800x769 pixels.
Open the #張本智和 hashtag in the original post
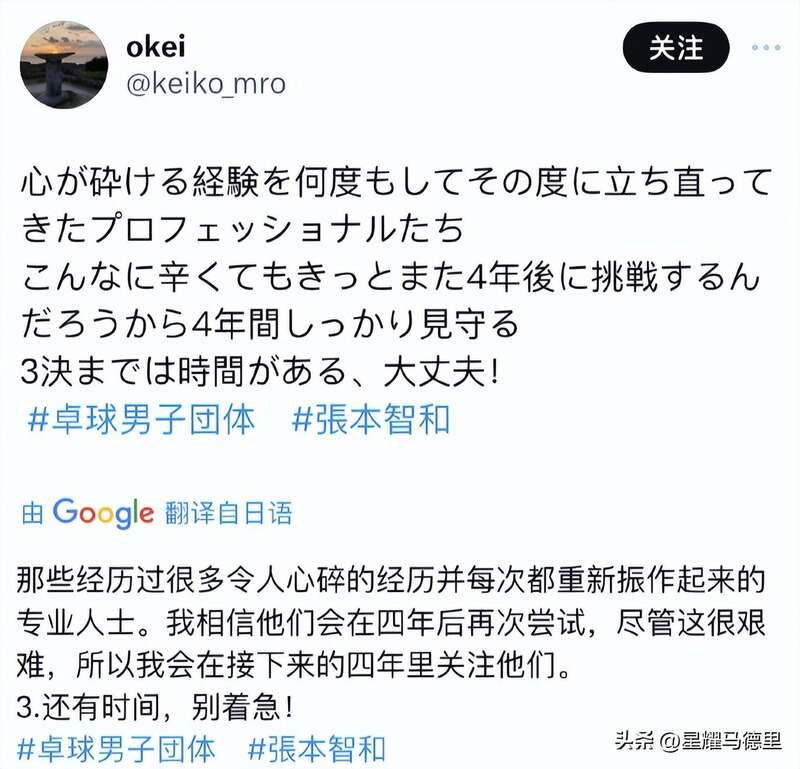click(x=370, y=418)
